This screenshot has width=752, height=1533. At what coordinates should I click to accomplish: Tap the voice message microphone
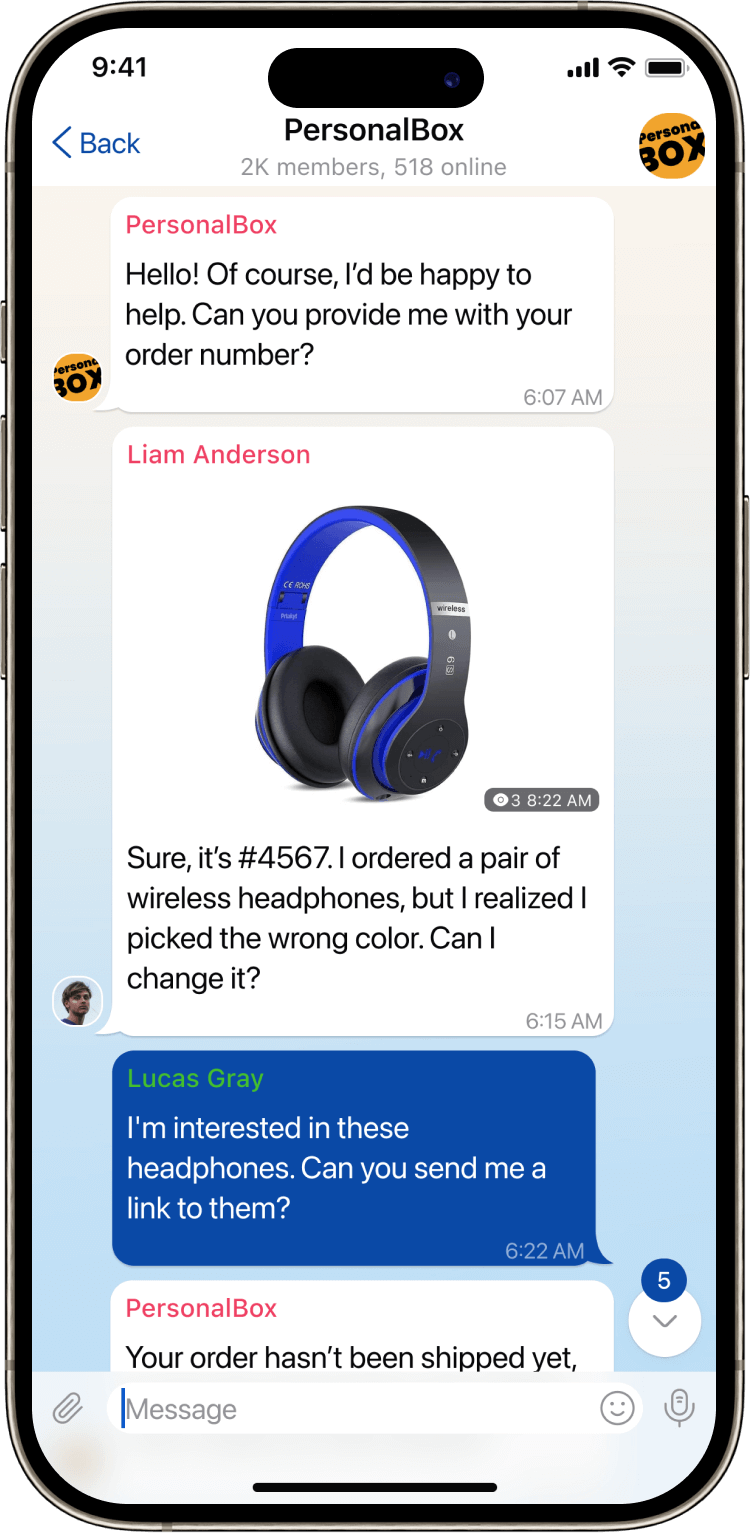pos(679,1407)
